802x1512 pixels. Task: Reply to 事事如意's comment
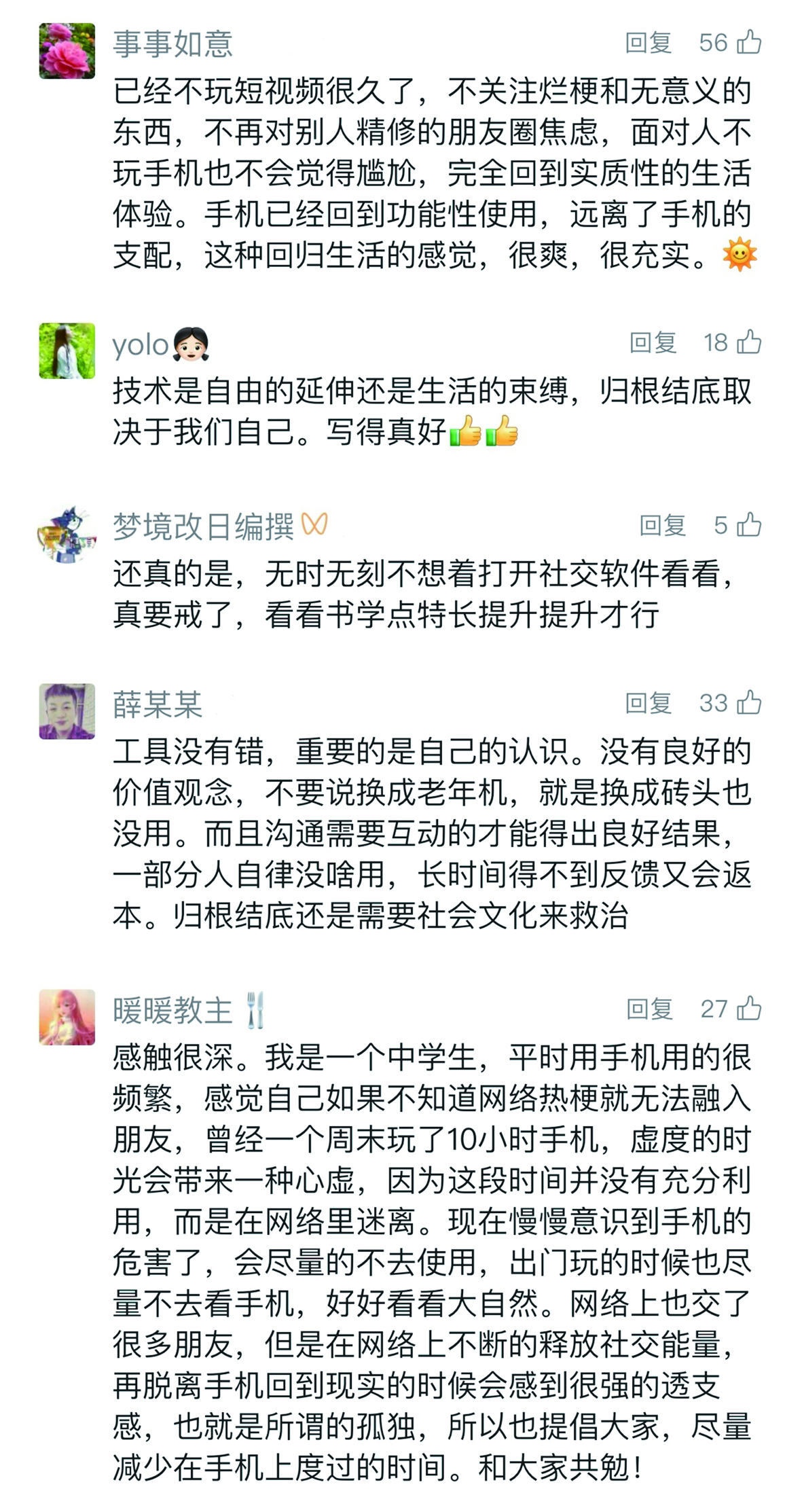649,43
